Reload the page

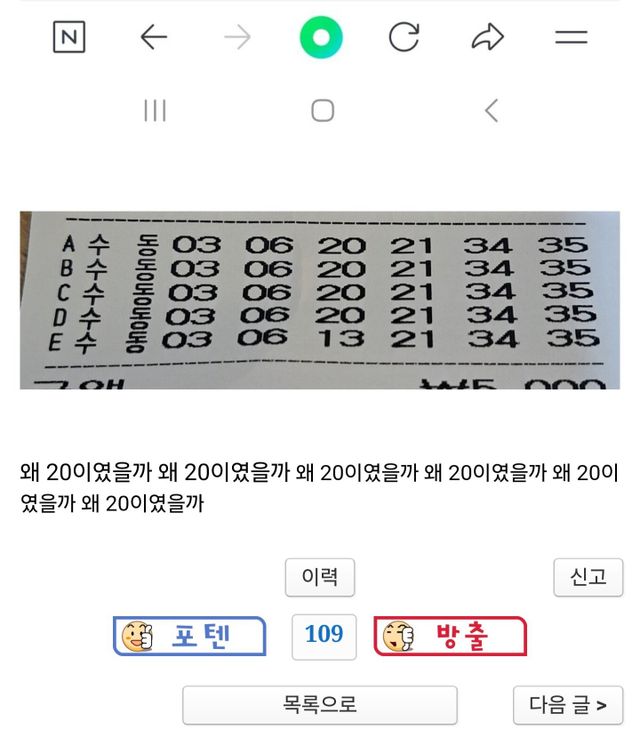click(x=404, y=38)
